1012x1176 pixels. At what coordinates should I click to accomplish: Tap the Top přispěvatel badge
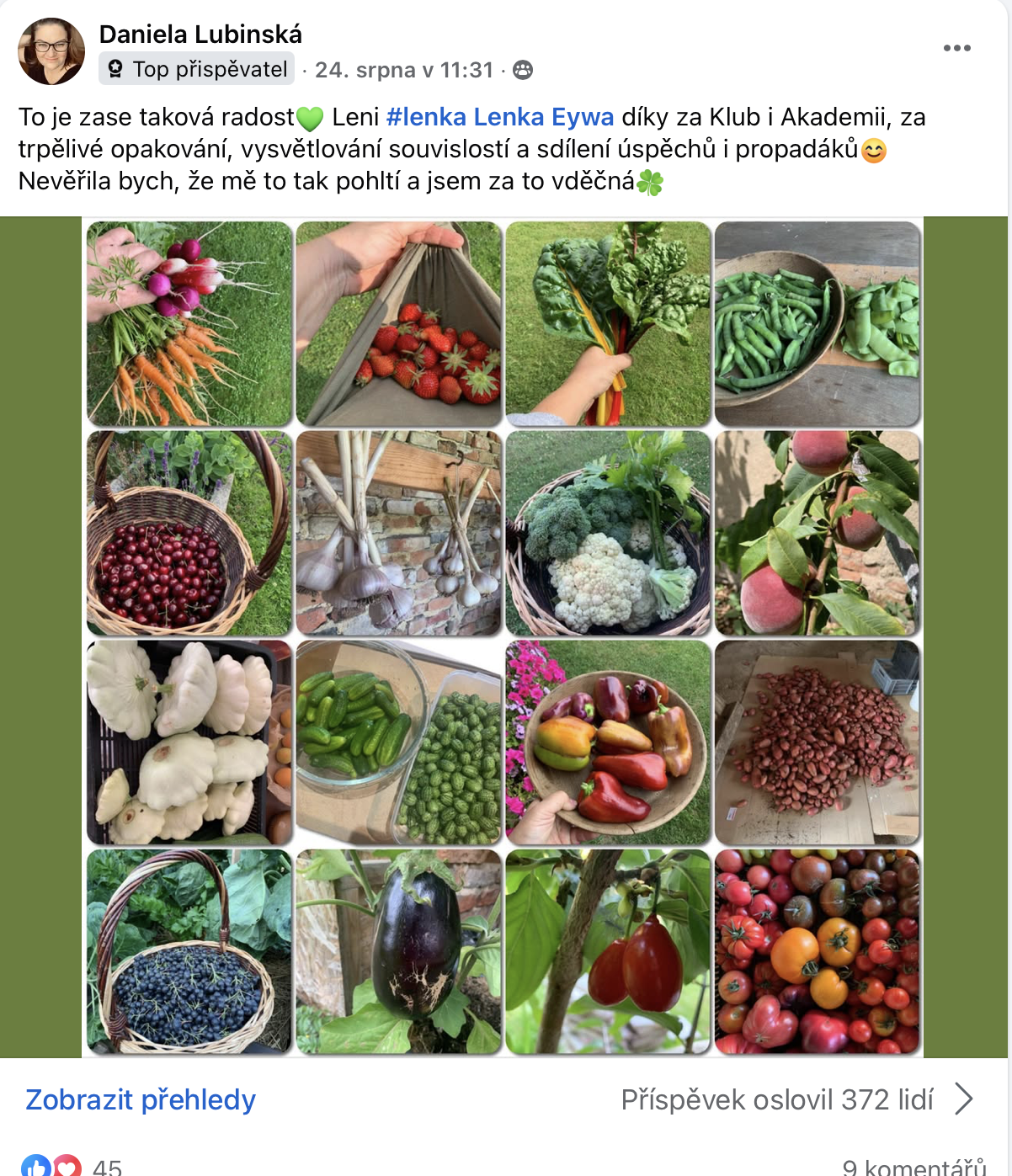197,69
